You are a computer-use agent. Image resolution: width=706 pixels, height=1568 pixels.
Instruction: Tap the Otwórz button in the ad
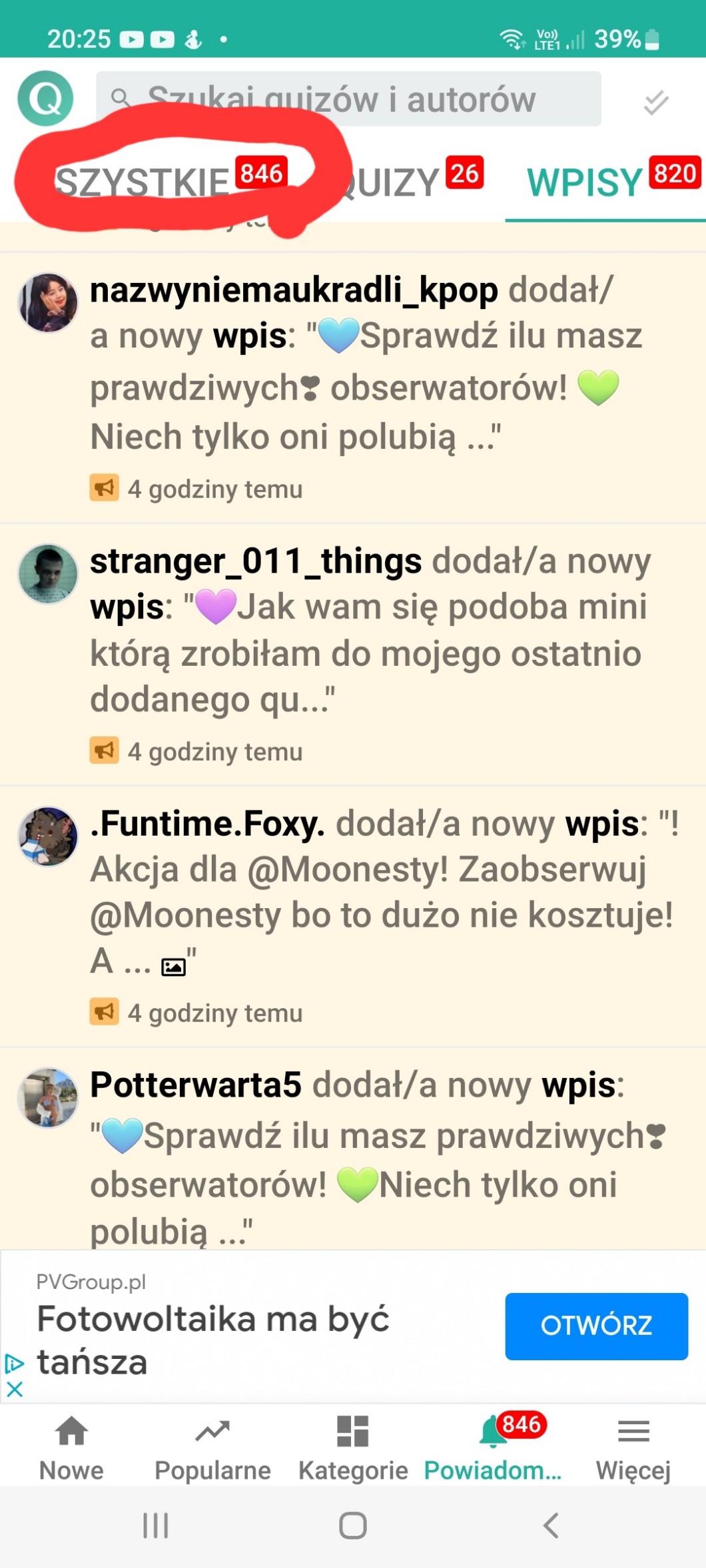click(596, 1326)
